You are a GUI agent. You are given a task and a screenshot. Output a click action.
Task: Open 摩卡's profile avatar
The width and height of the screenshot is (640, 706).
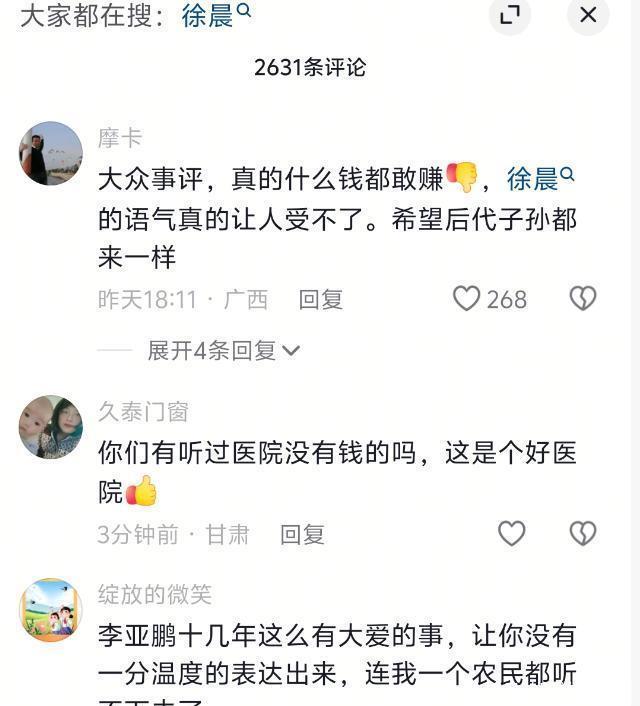tap(50, 154)
